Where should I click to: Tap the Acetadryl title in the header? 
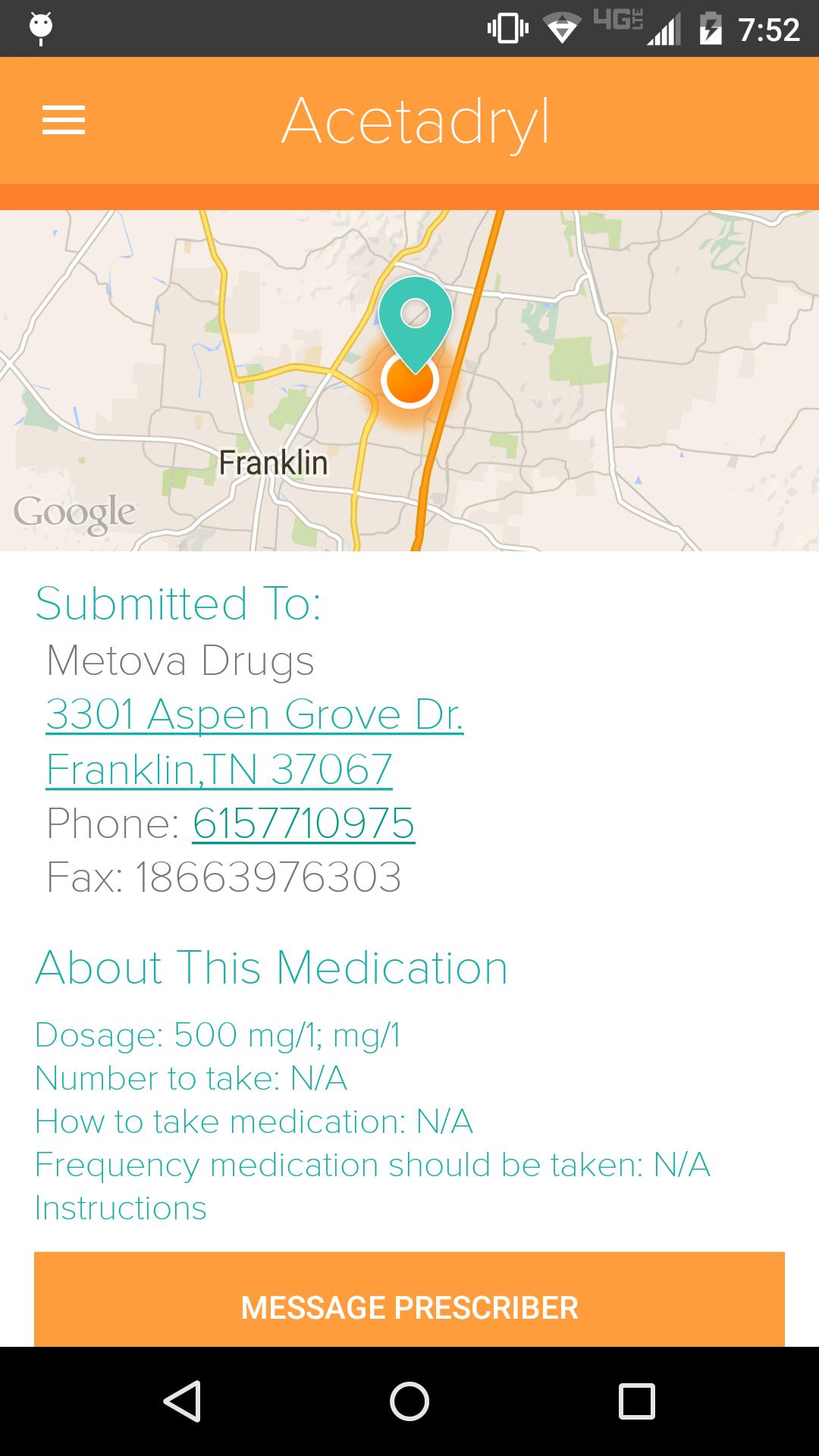416,120
